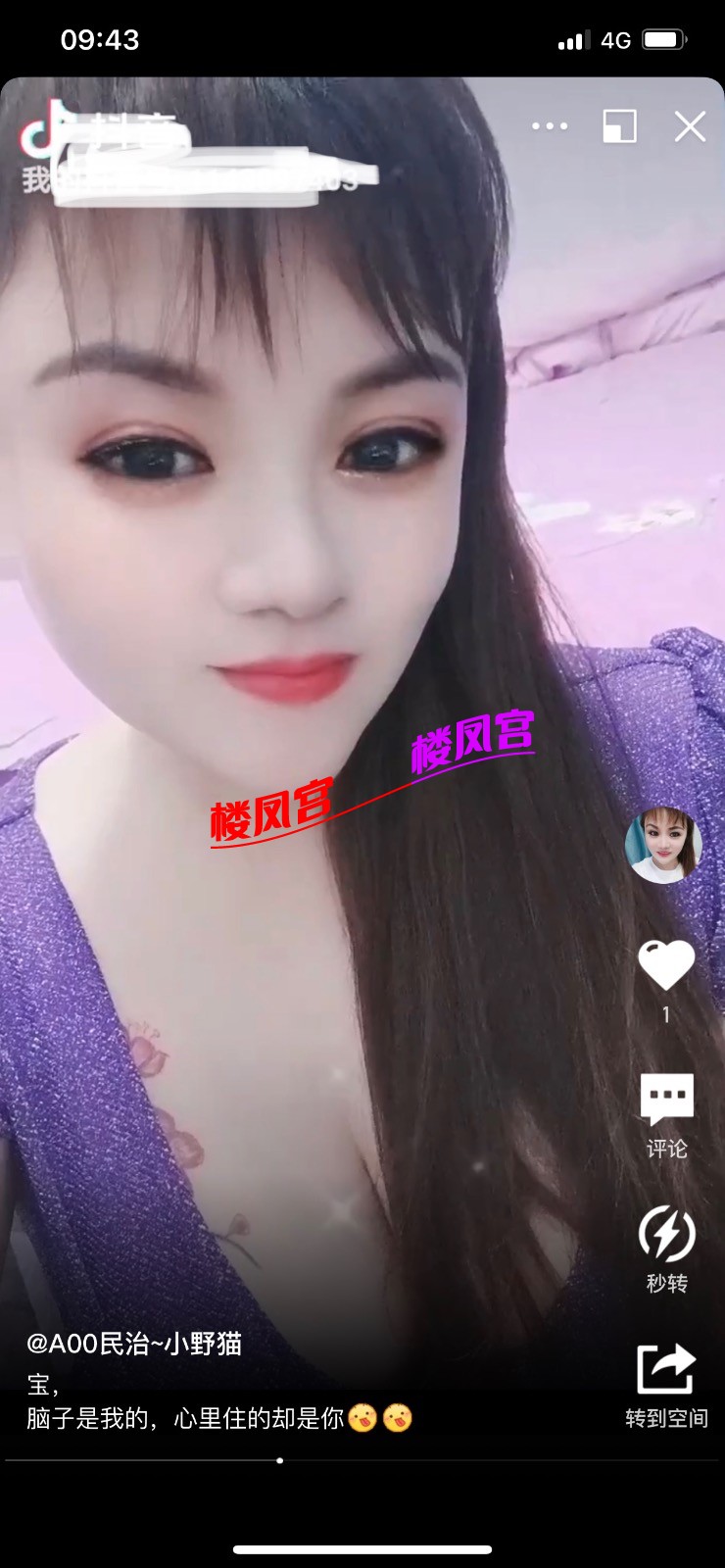Tap 秒转 quick forward button
The image size is (725, 1568).
point(666,1235)
